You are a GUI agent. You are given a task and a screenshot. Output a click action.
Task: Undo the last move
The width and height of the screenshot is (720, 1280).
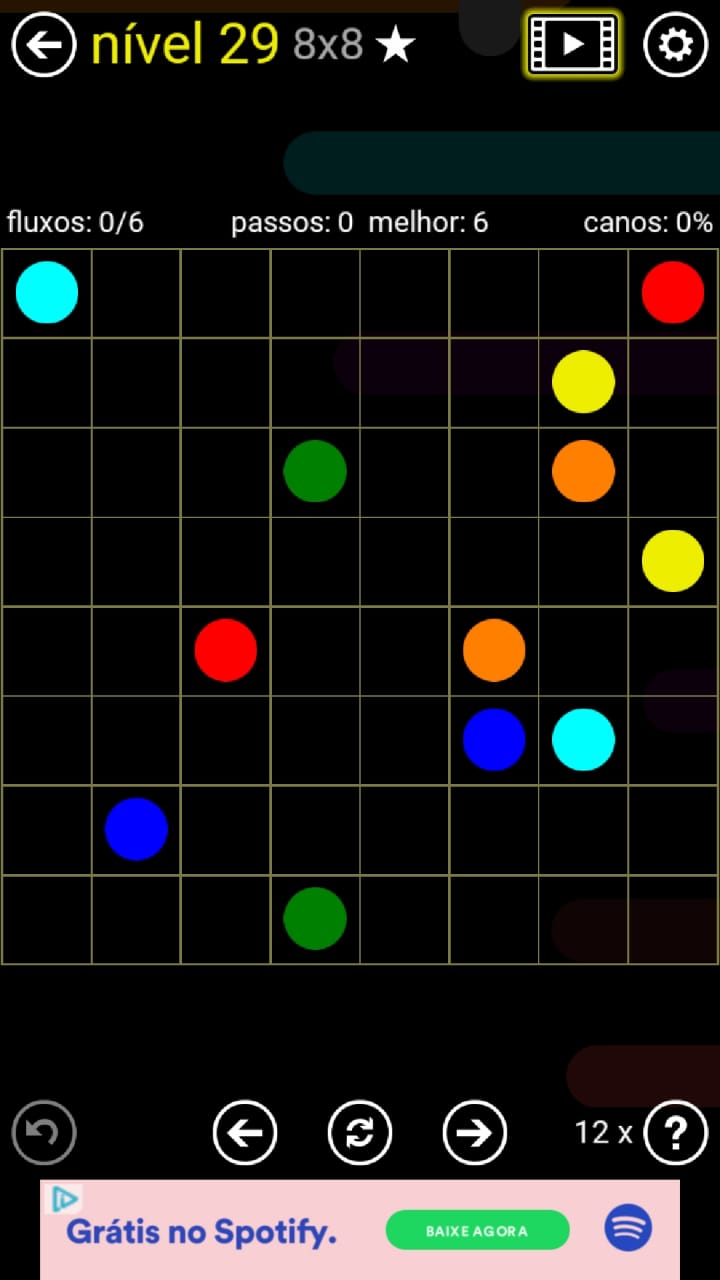coord(44,1133)
